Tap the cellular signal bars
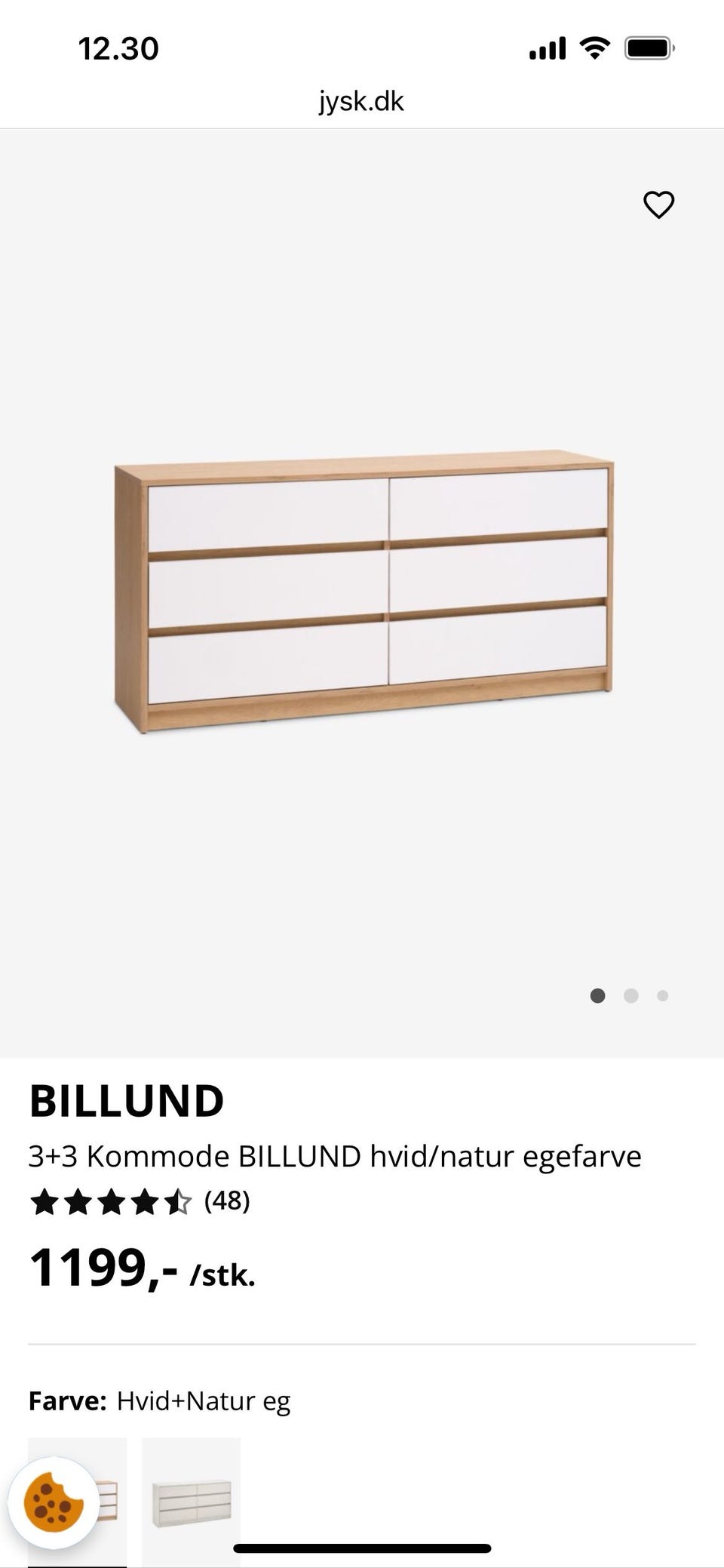The image size is (724, 1568). coord(548,48)
